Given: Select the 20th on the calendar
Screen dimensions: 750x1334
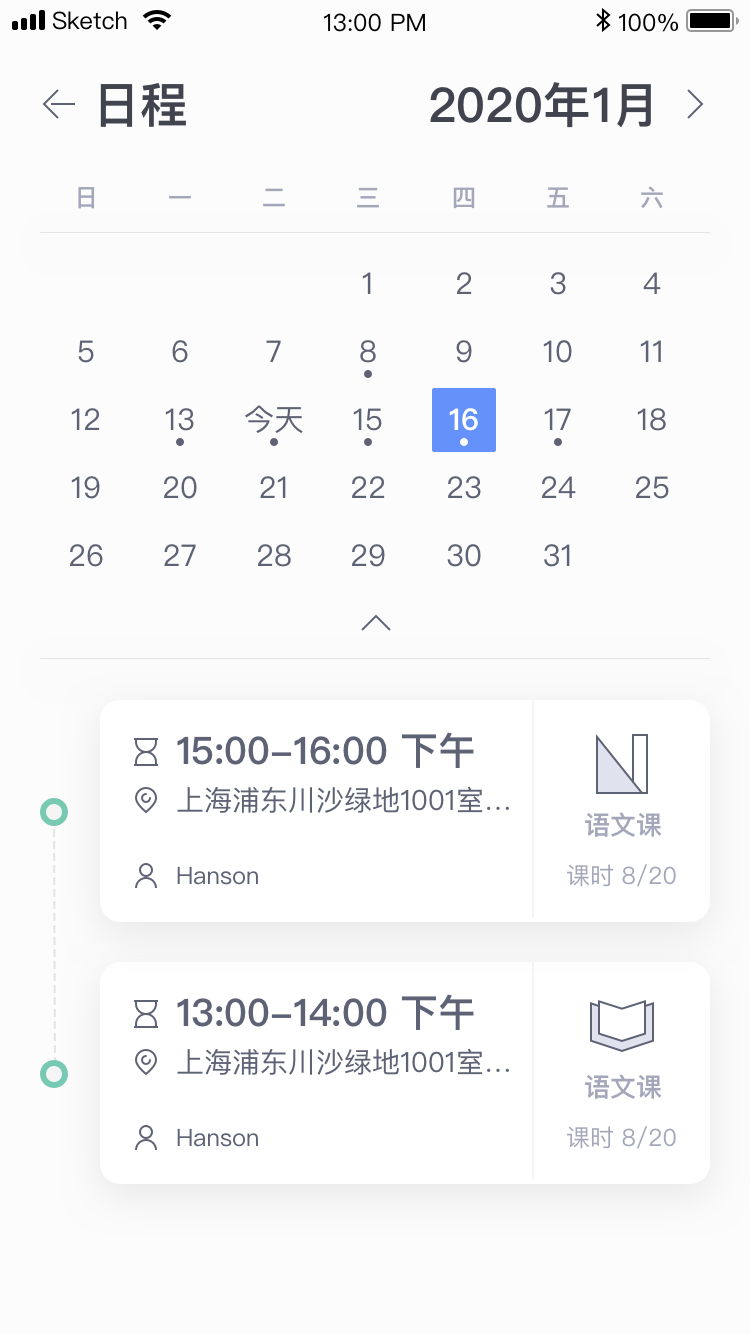Looking at the screenshot, I should pyautogui.click(x=180, y=488).
